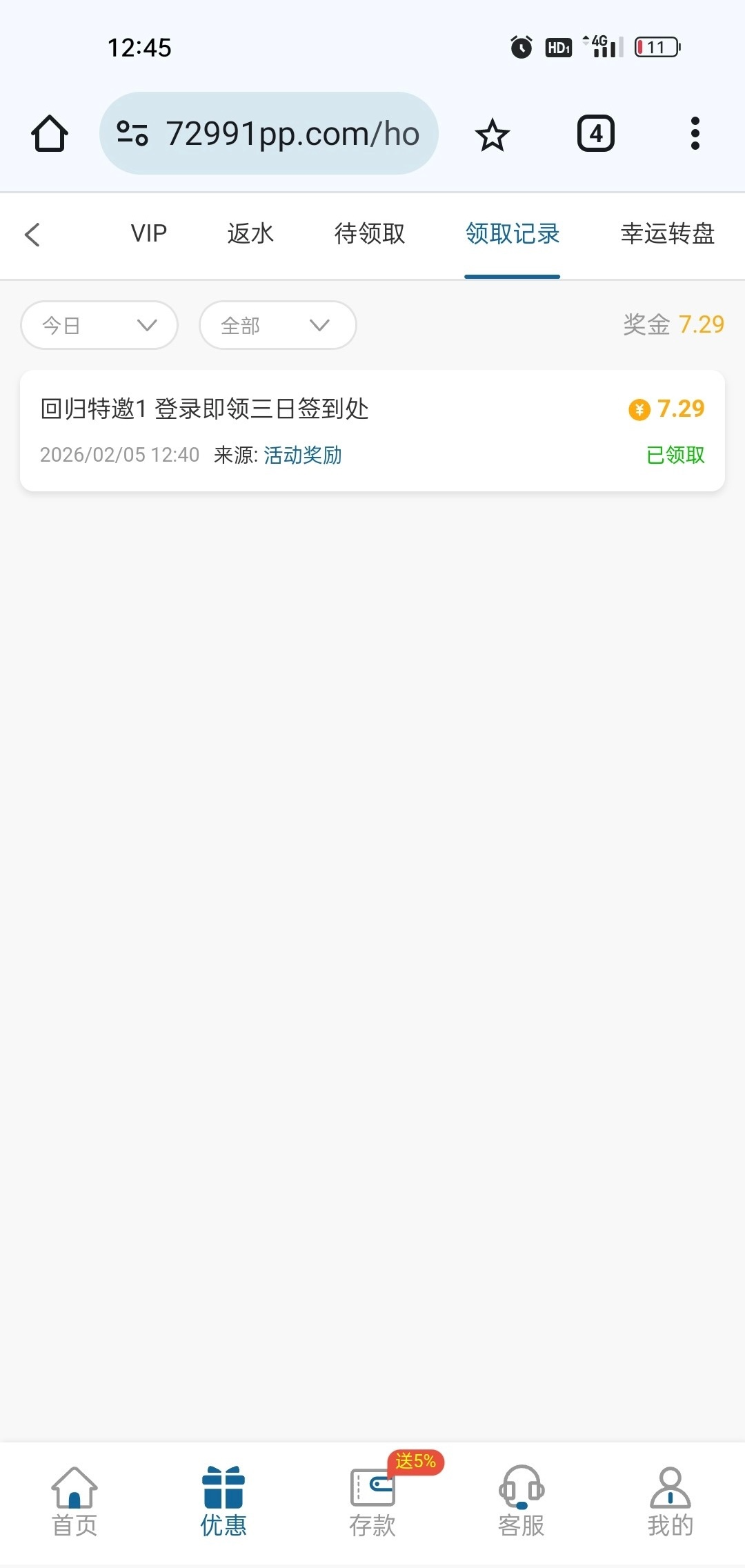Go to the 首页 home tab
The width and height of the screenshot is (745, 1568).
pyautogui.click(x=74, y=1501)
